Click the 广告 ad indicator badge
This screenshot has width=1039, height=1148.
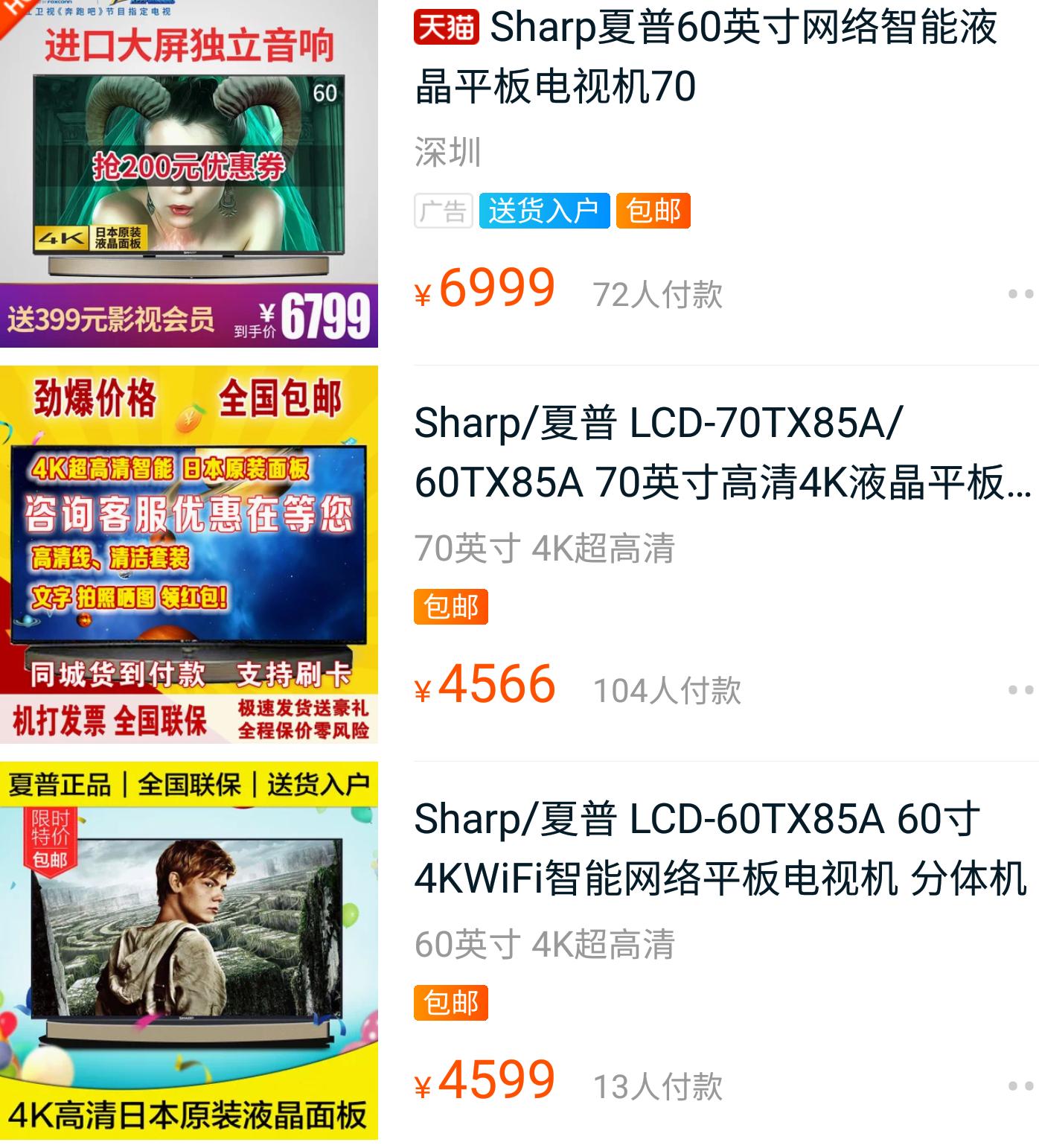coord(443,211)
